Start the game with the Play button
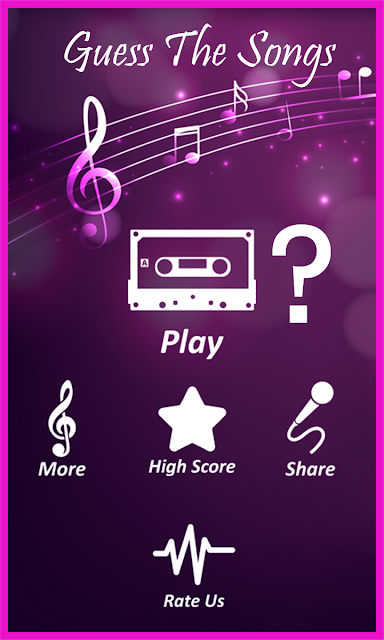 [x=192, y=343]
